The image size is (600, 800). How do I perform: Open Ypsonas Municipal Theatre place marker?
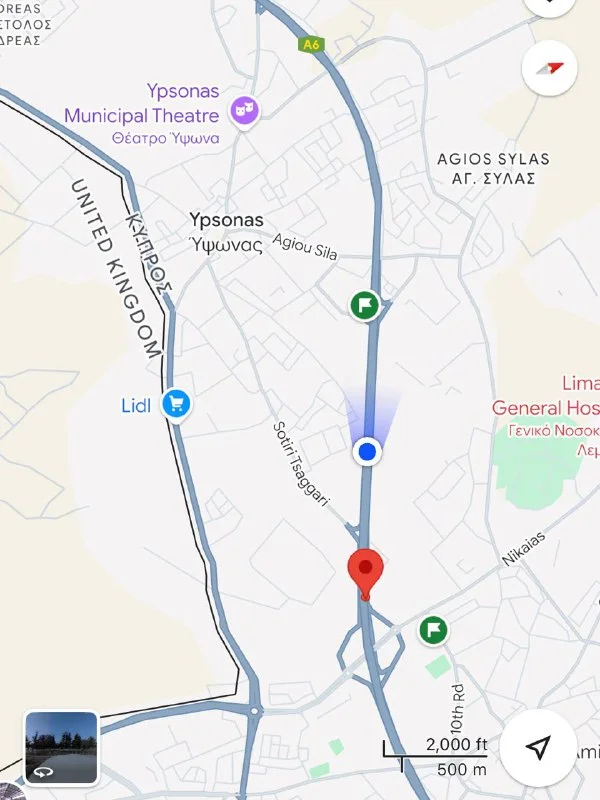point(244,110)
